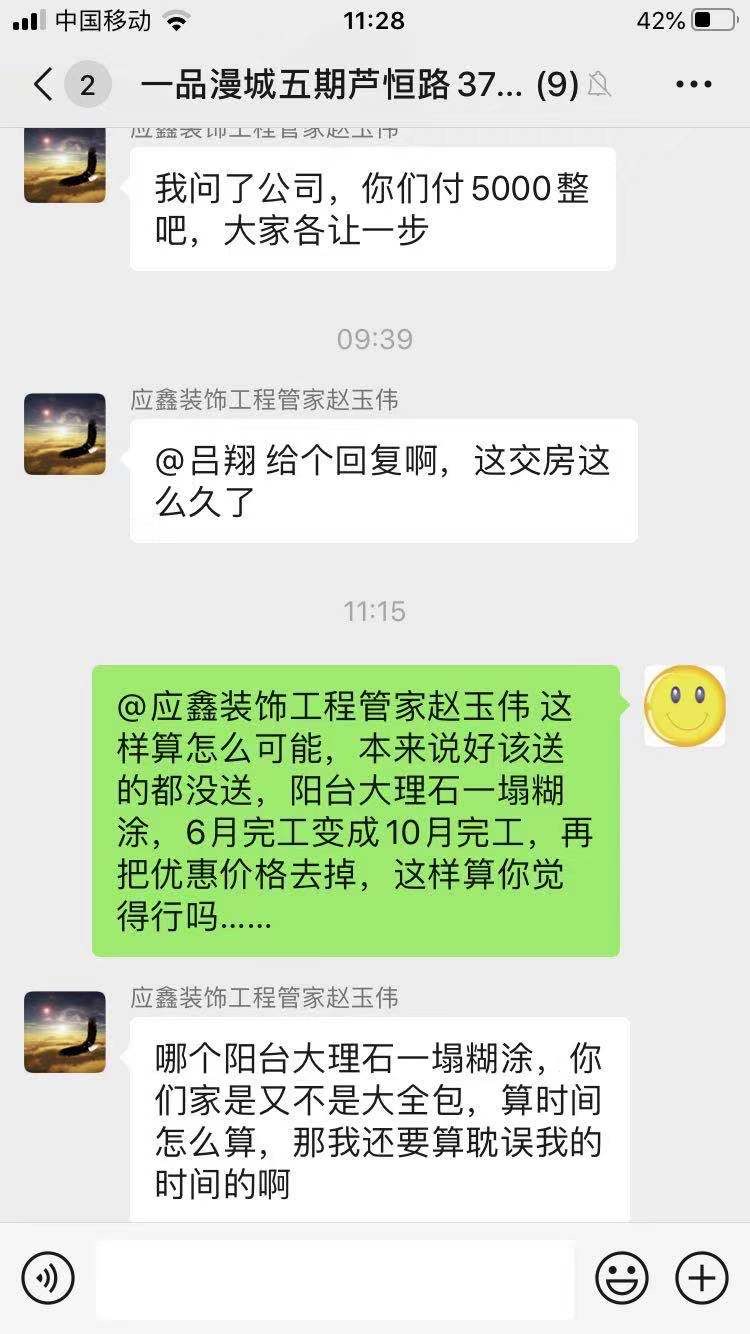Viewport: 750px width, 1334px height.
Task: Switch to voice message input
Action: coord(48,1277)
